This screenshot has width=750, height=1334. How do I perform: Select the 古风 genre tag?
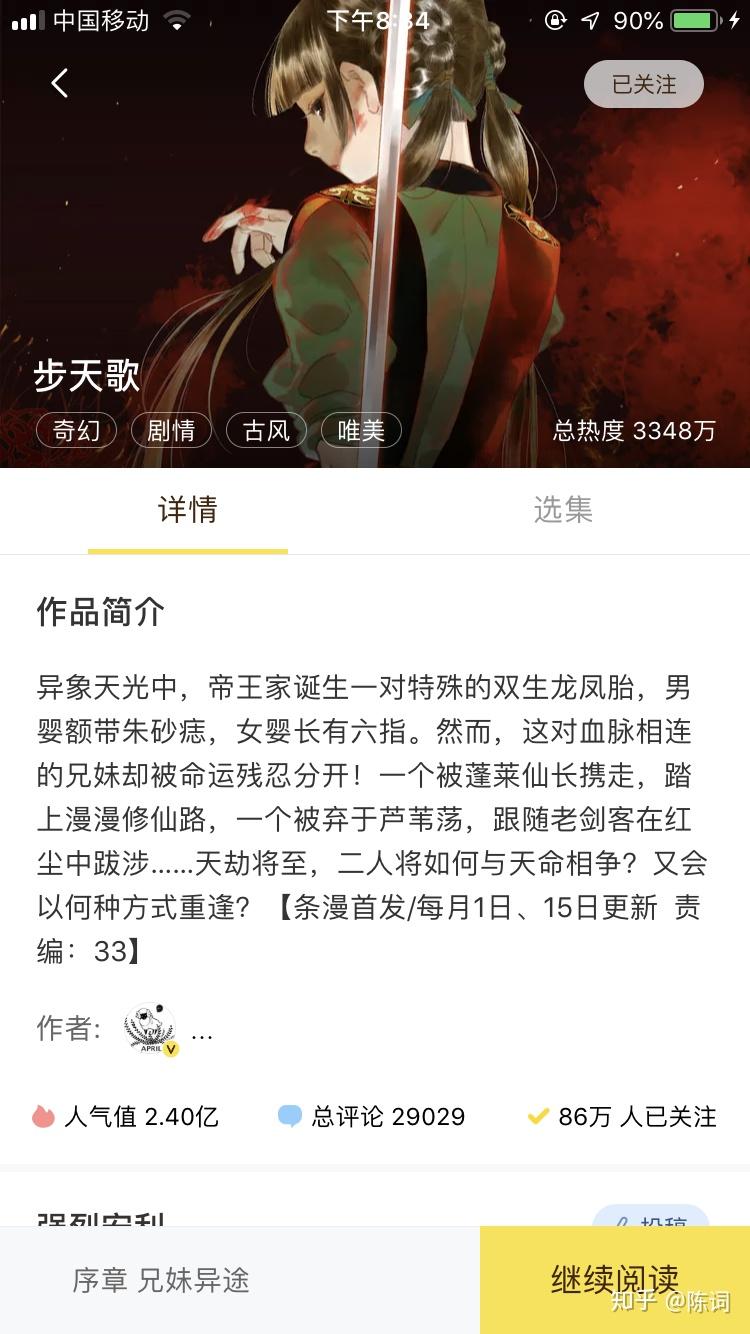[x=266, y=431]
